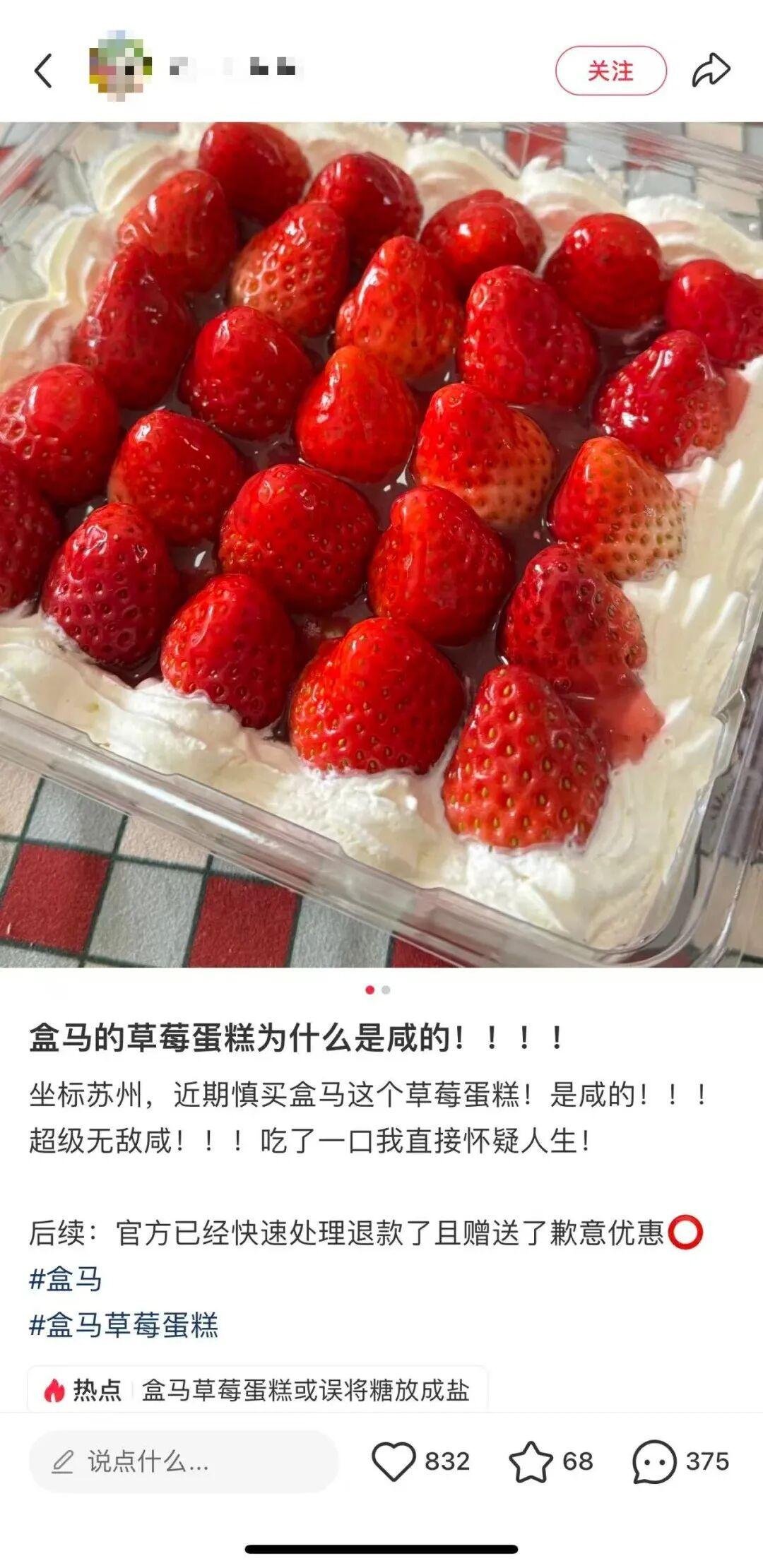
Task: Save the post with the star icon
Action: click(x=531, y=1461)
